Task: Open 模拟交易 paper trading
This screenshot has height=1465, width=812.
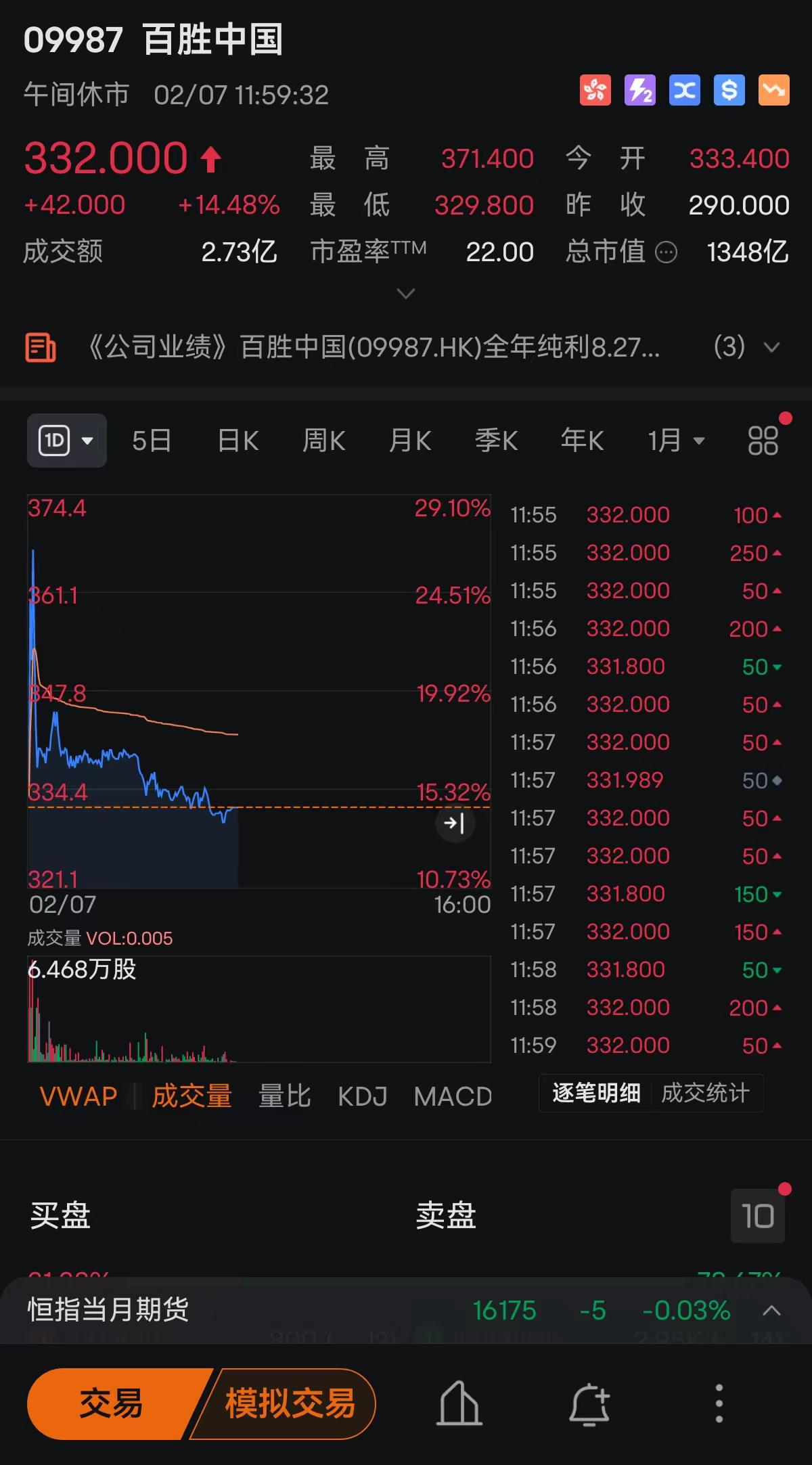Action: [x=290, y=1403]
